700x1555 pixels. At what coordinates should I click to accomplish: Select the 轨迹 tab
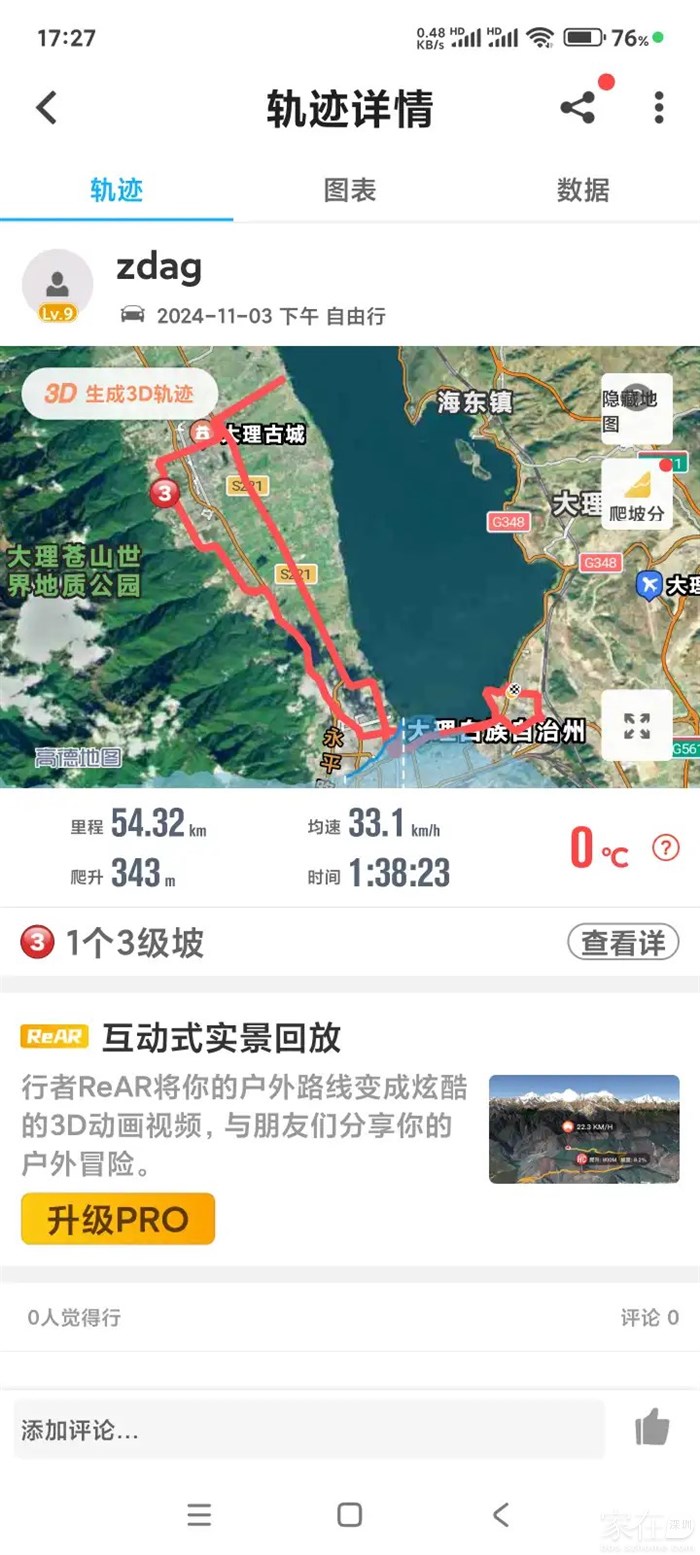(117, 190)
